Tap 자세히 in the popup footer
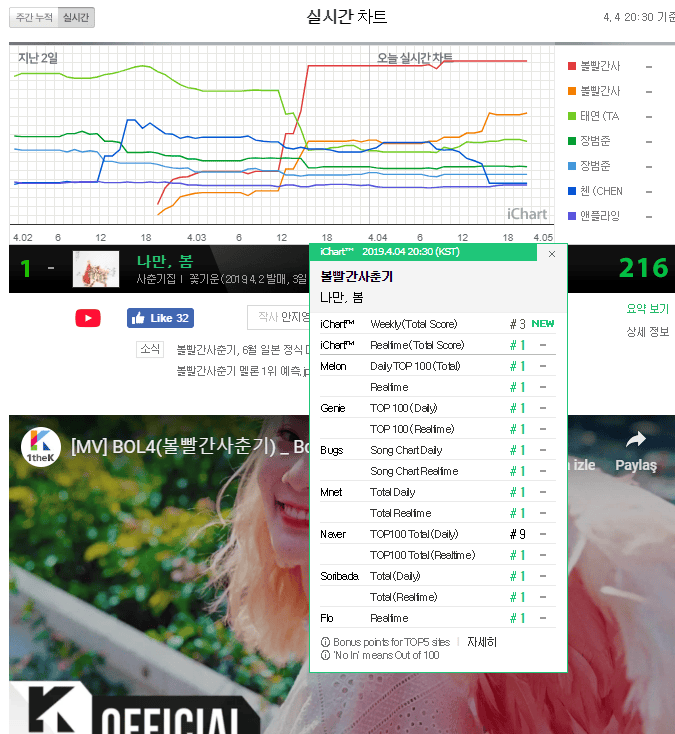Screen dimensions: 675x734 pyautogui.click(x=481, y=642)
